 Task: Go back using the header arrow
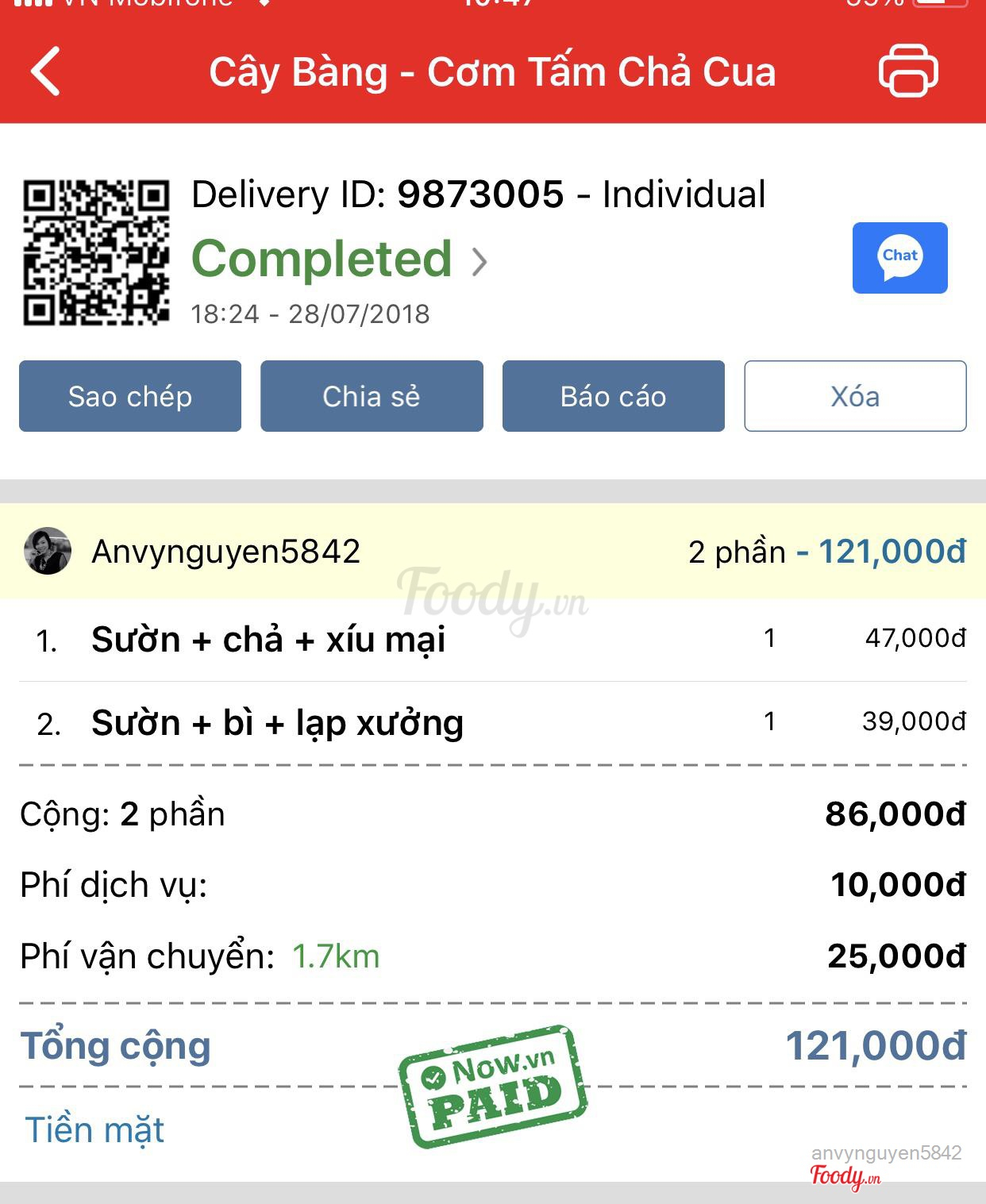click(x=46, y=71)
